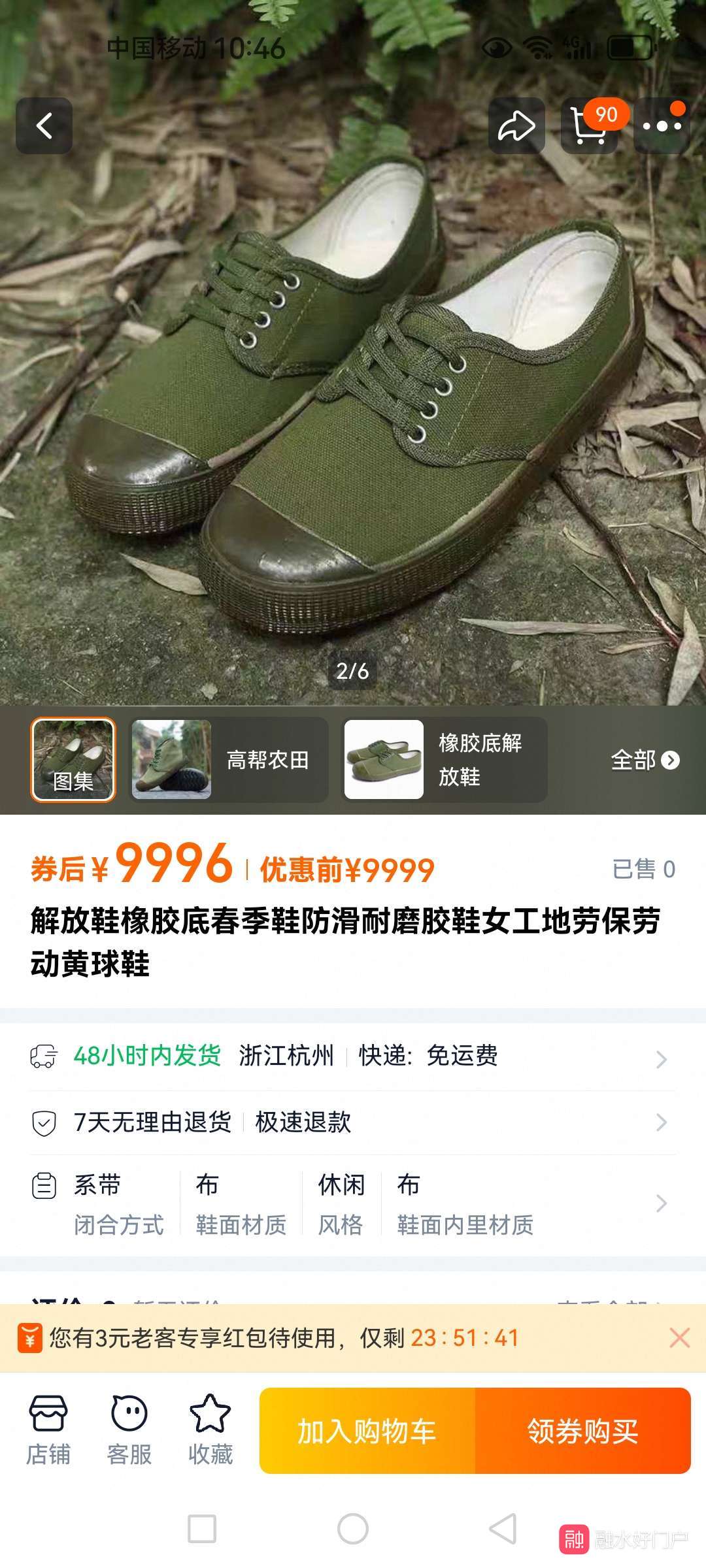
Task: Select the 图集 gallery thumbnail
Action: [x=73, y=759]
